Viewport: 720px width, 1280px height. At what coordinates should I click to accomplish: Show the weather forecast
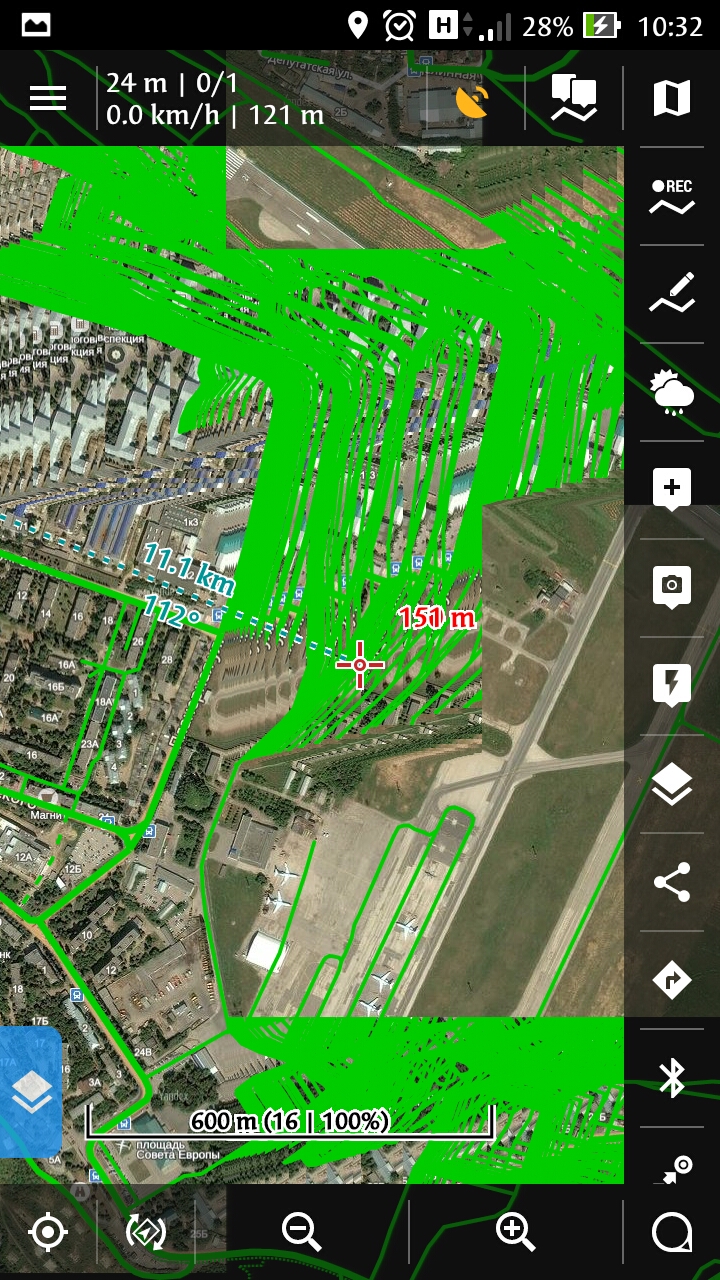pyautogui.click(x=672, y=392)
